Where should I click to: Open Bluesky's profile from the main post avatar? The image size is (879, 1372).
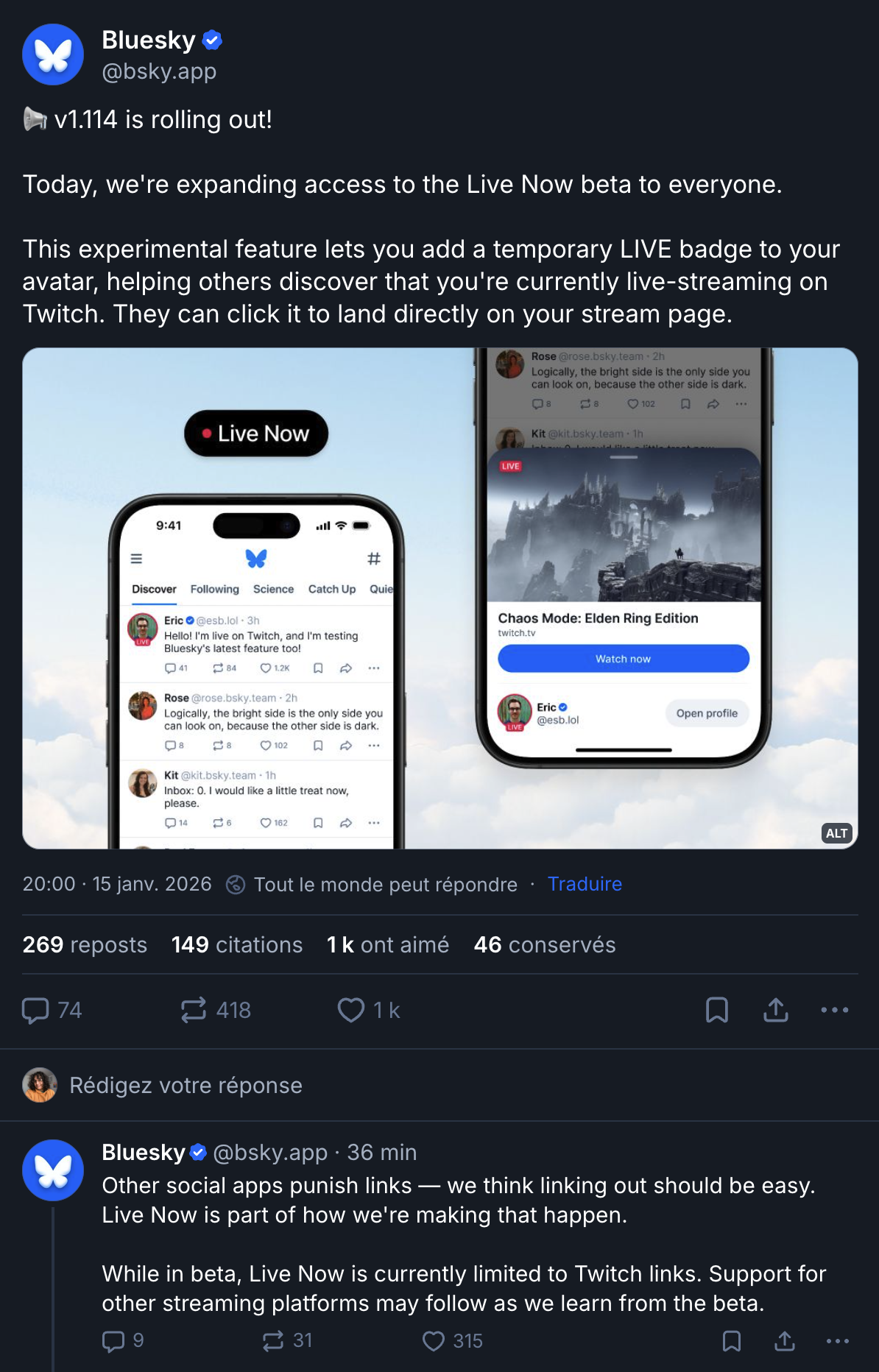[x=53, y=54]
